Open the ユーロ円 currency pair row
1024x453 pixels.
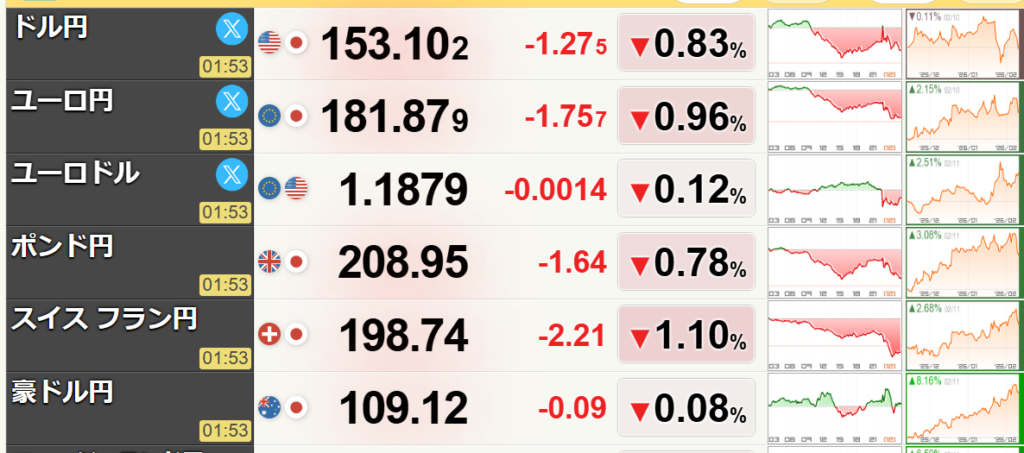click(x=62, y=101)
